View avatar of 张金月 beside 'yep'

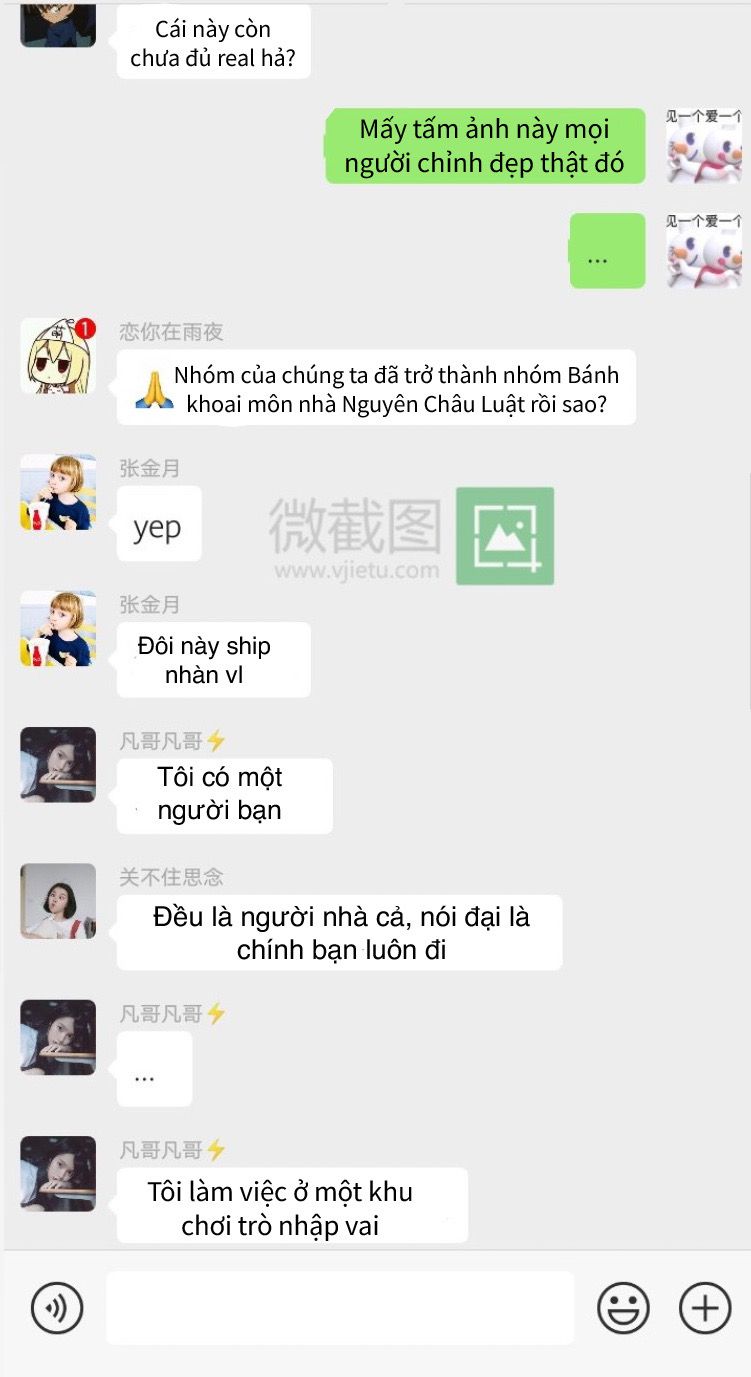[58, 492]
